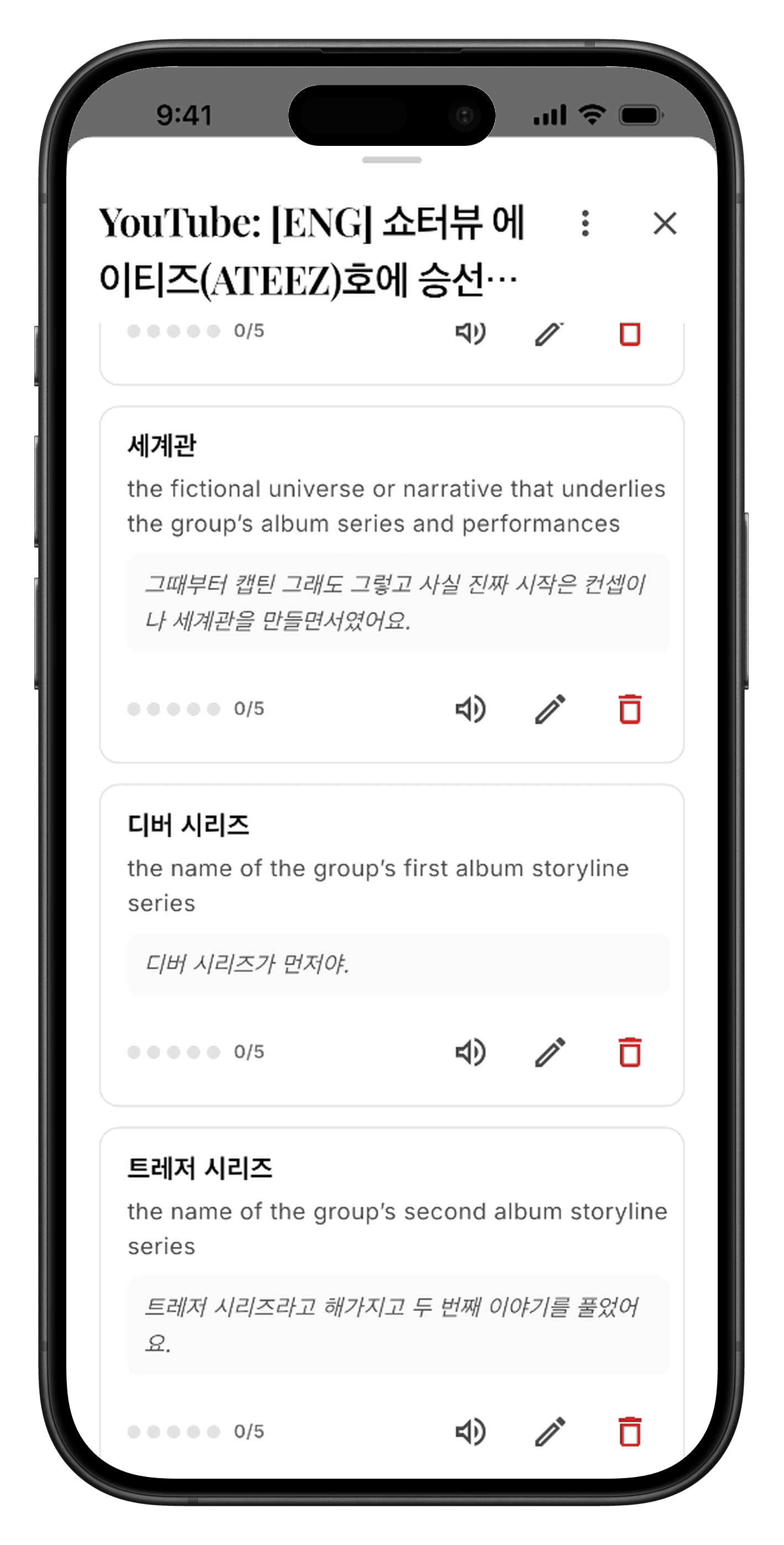Edit the 디버 시리즈 entry
Viewport: 784px width, 1545px height.
point(550,1052)
